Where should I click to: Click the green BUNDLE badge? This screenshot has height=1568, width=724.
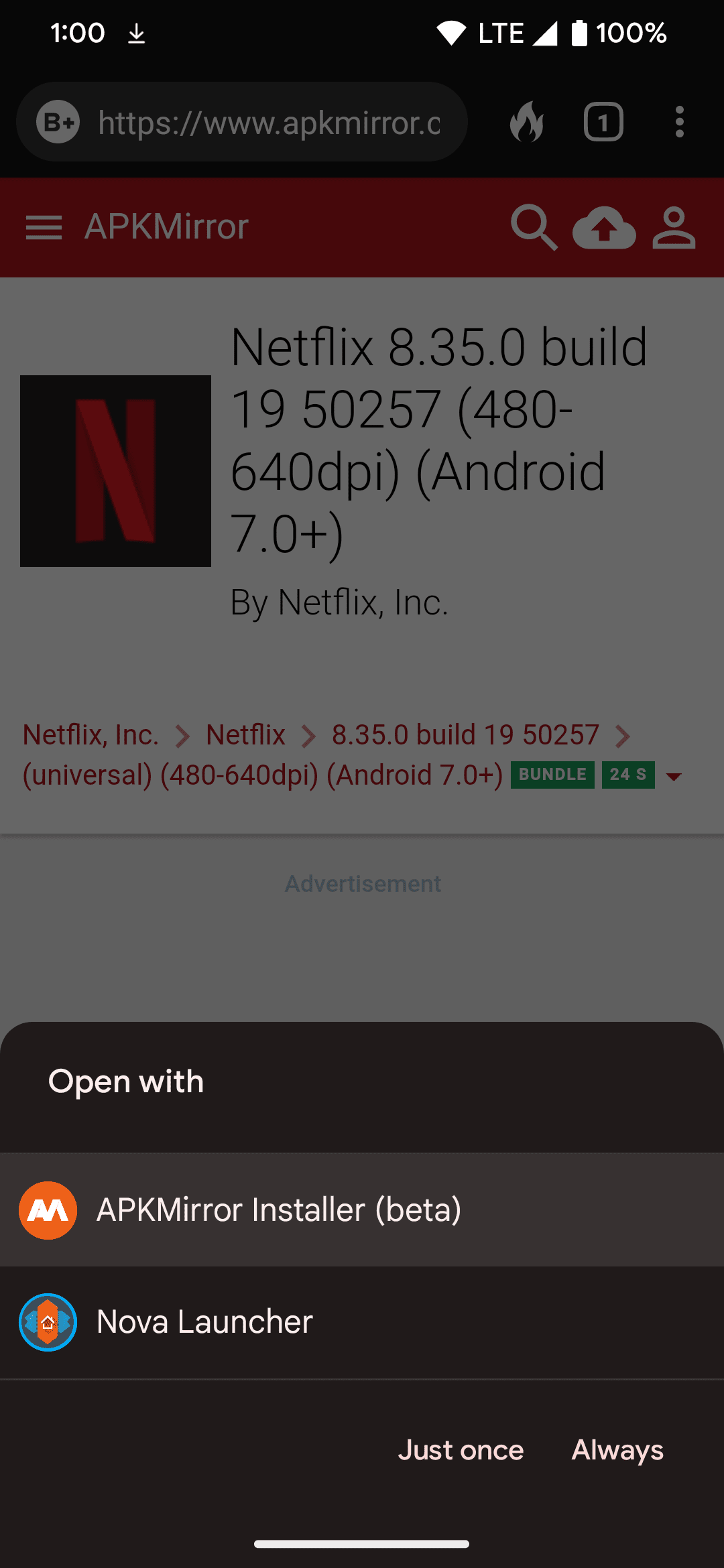pyautogui.click(x=552, y=775)
